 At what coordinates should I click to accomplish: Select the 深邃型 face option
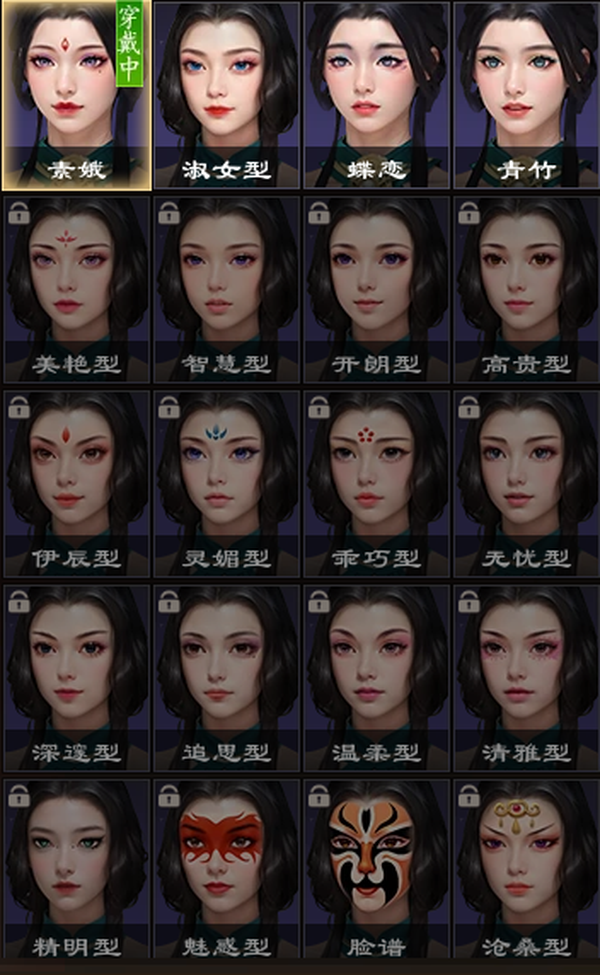76,679
